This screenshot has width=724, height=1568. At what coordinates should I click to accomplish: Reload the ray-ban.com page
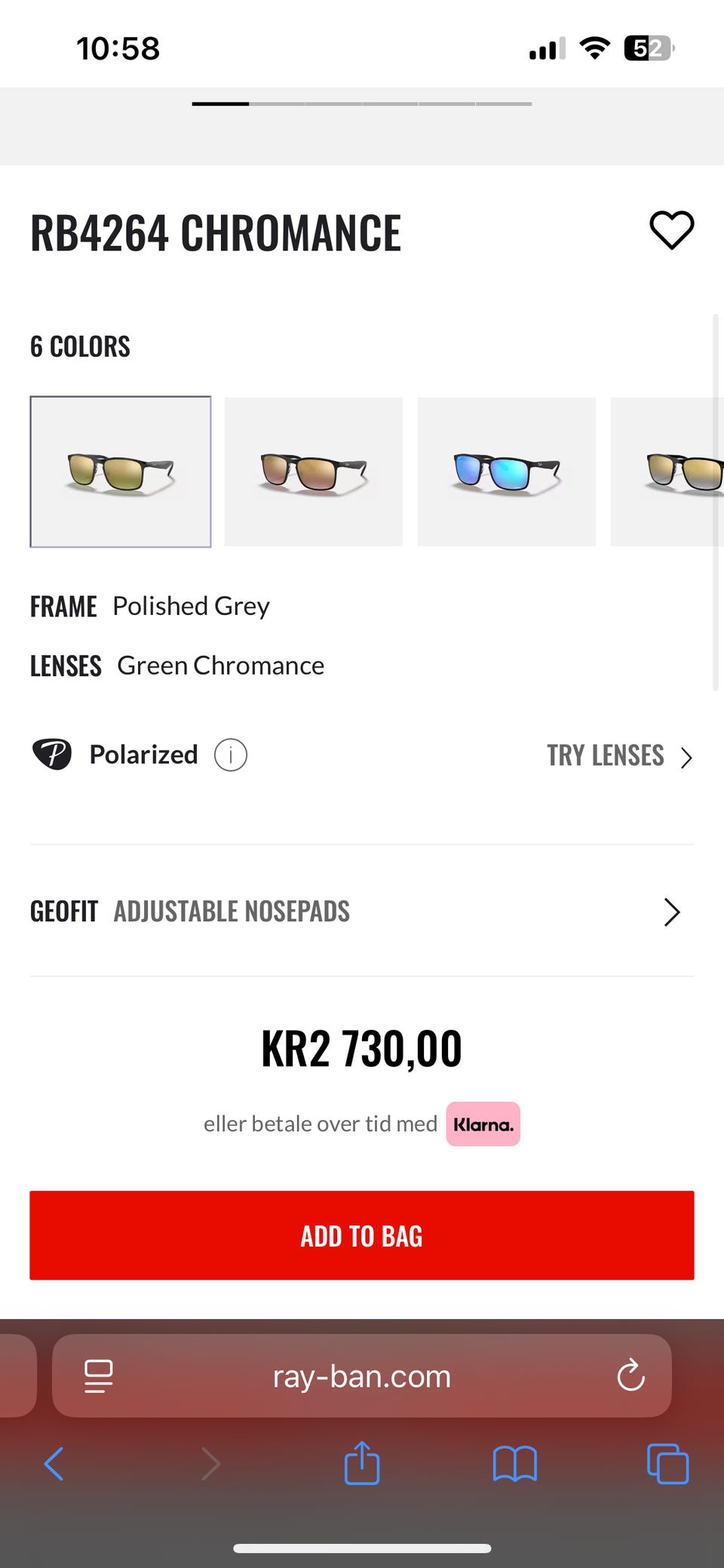tap(630, 1375)
